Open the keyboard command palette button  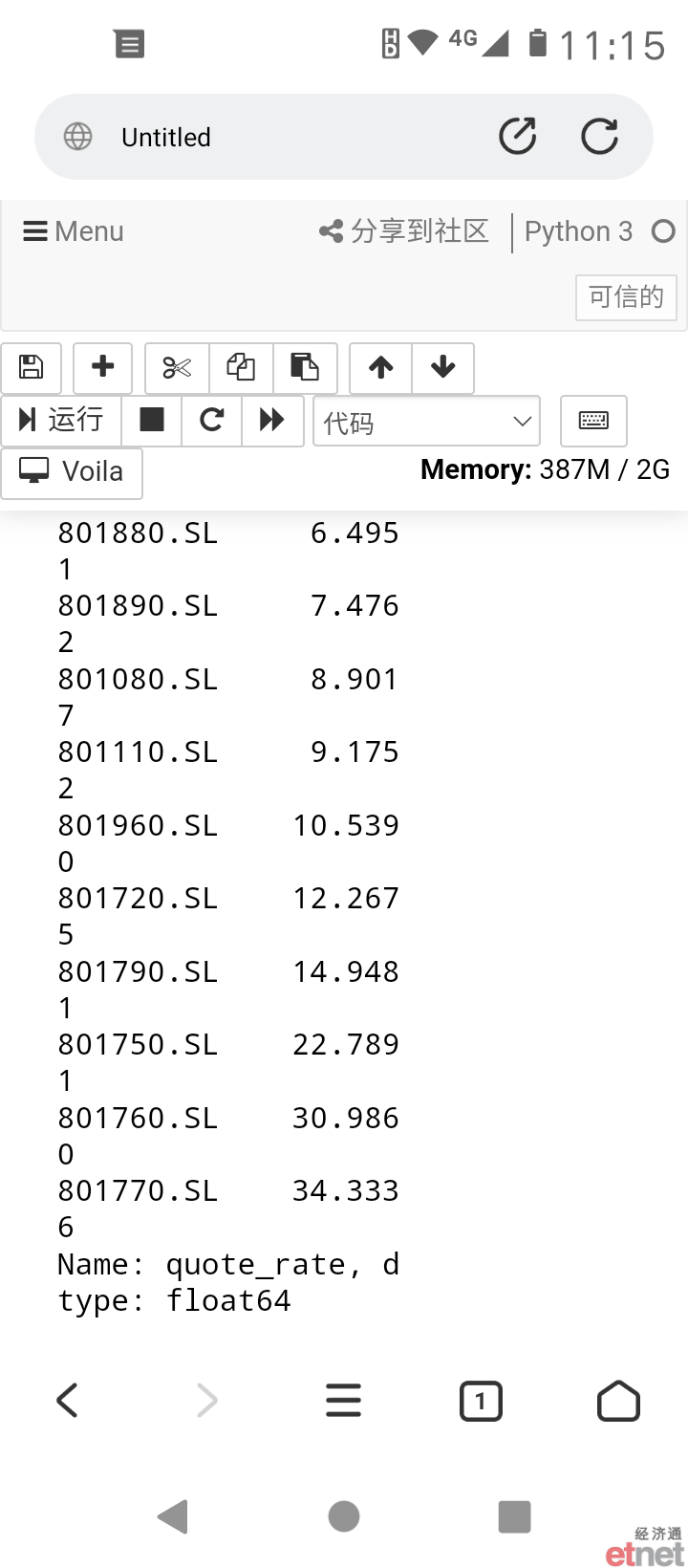click(x=593, y=421)
